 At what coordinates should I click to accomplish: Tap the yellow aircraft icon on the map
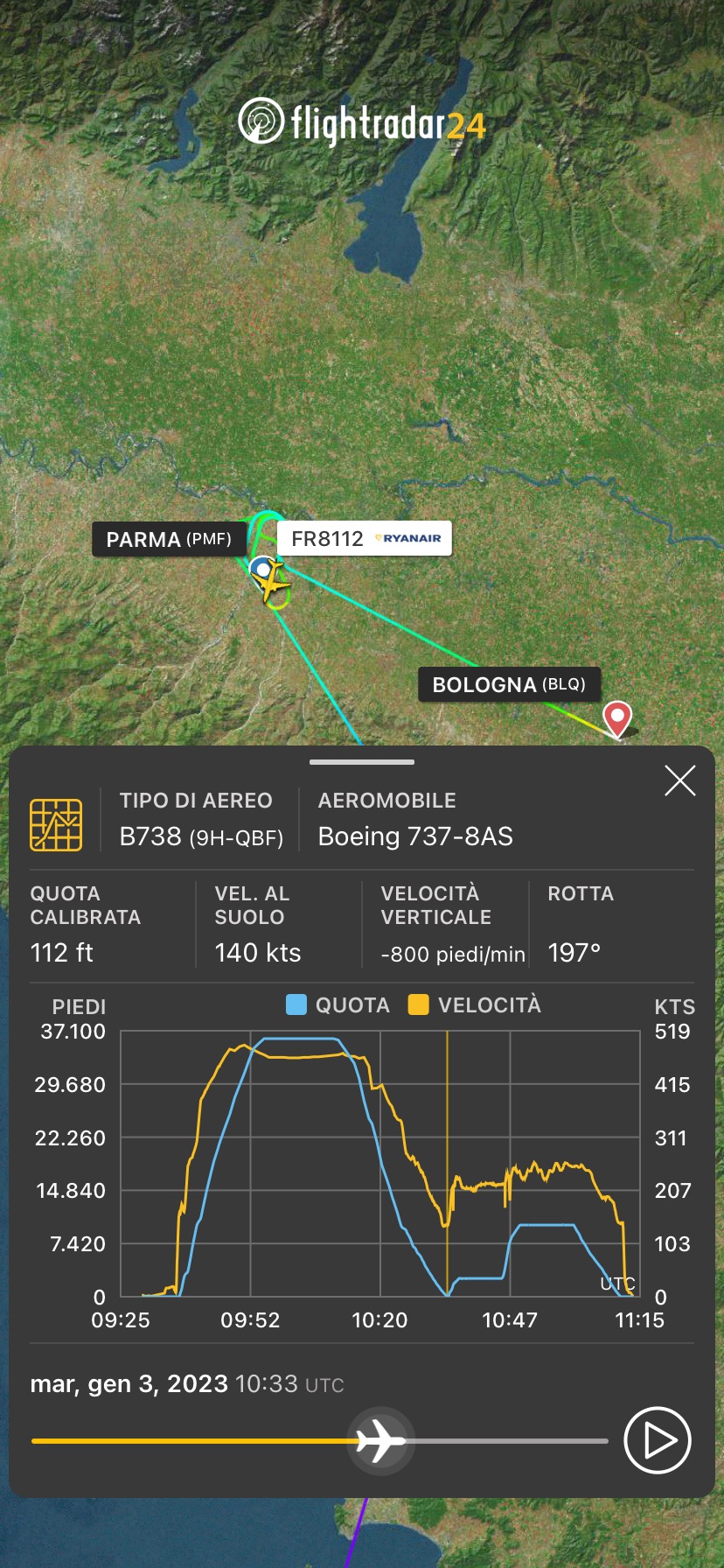click(x=275, y=579)
